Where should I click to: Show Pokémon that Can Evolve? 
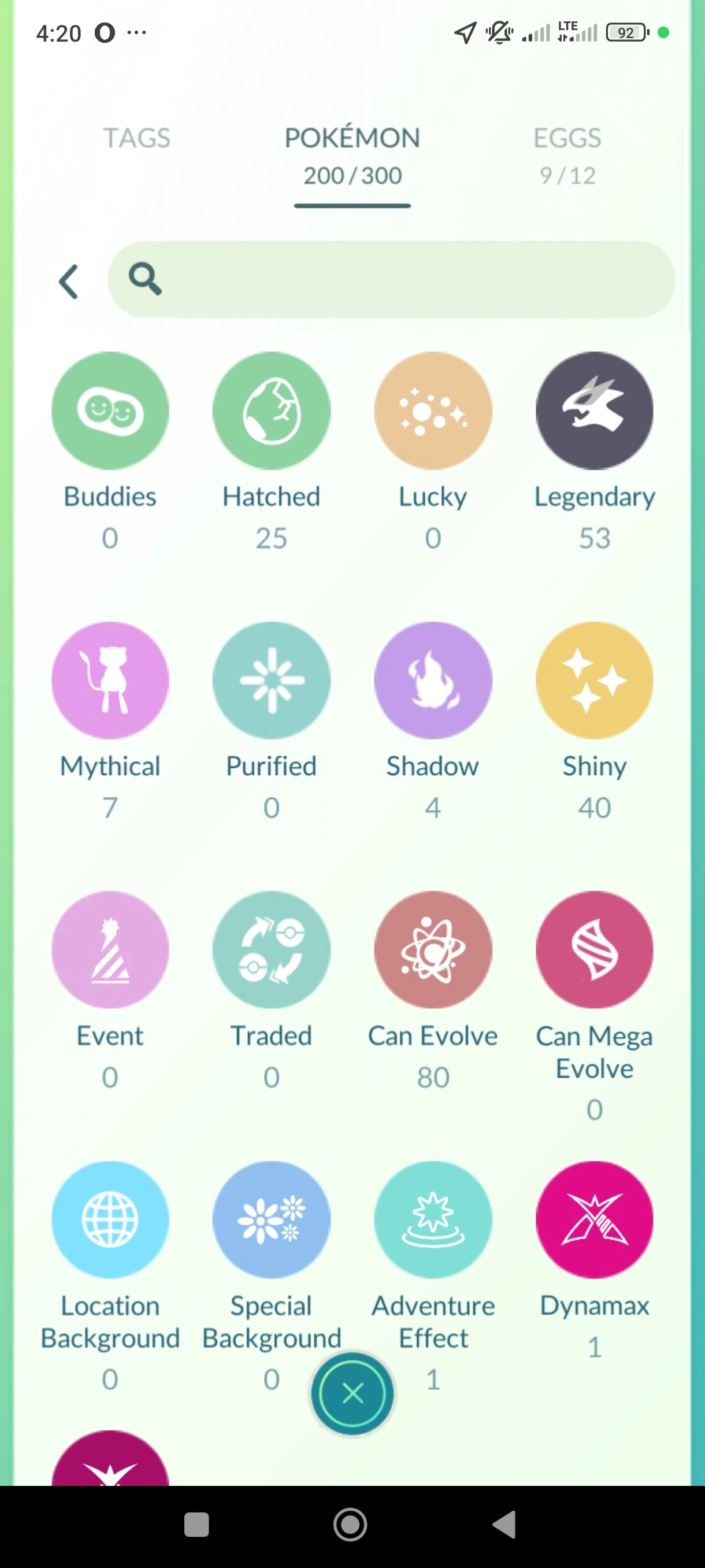[x=432, y=950]
